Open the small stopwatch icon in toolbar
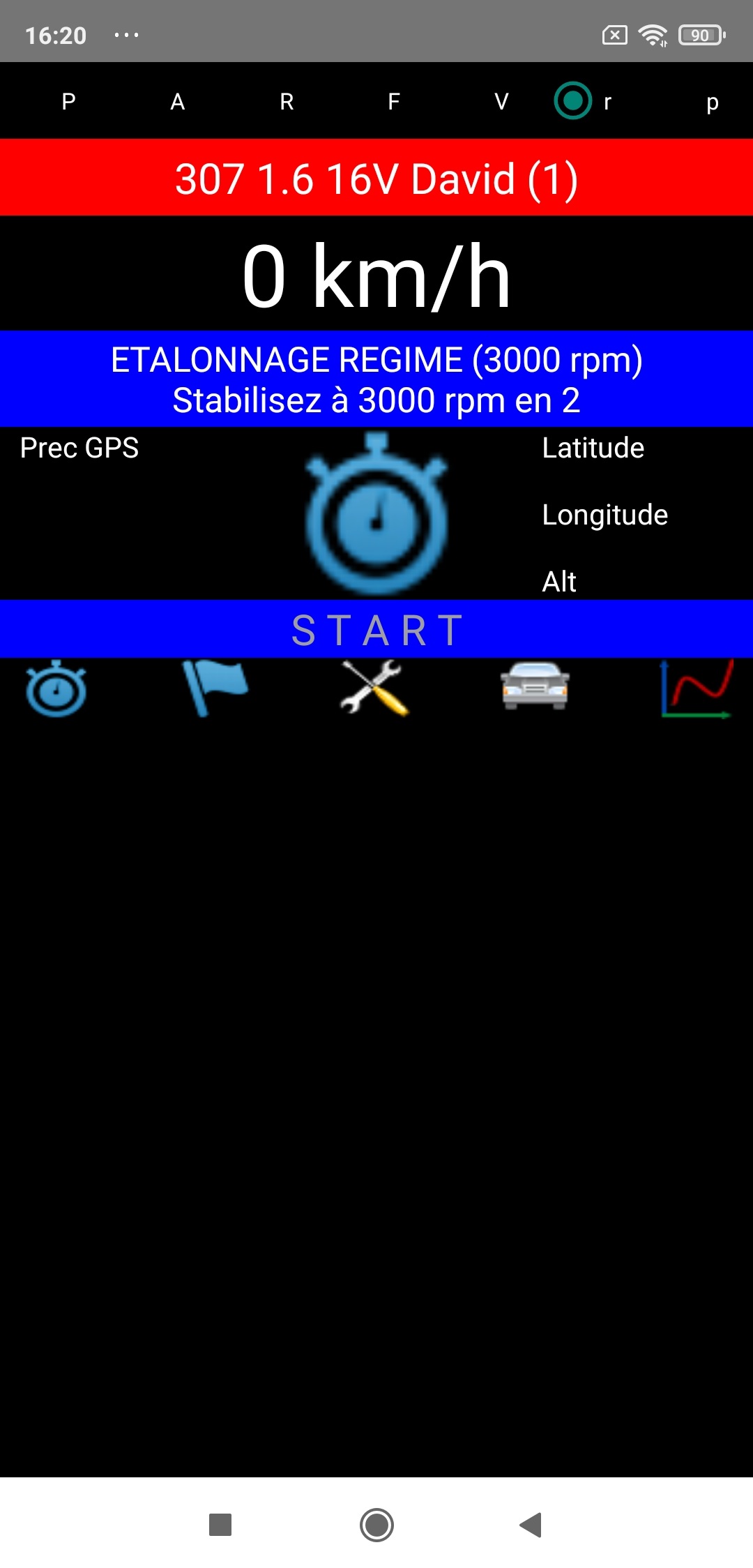This screenshot has height=1568, width=753. click(56, 689)
